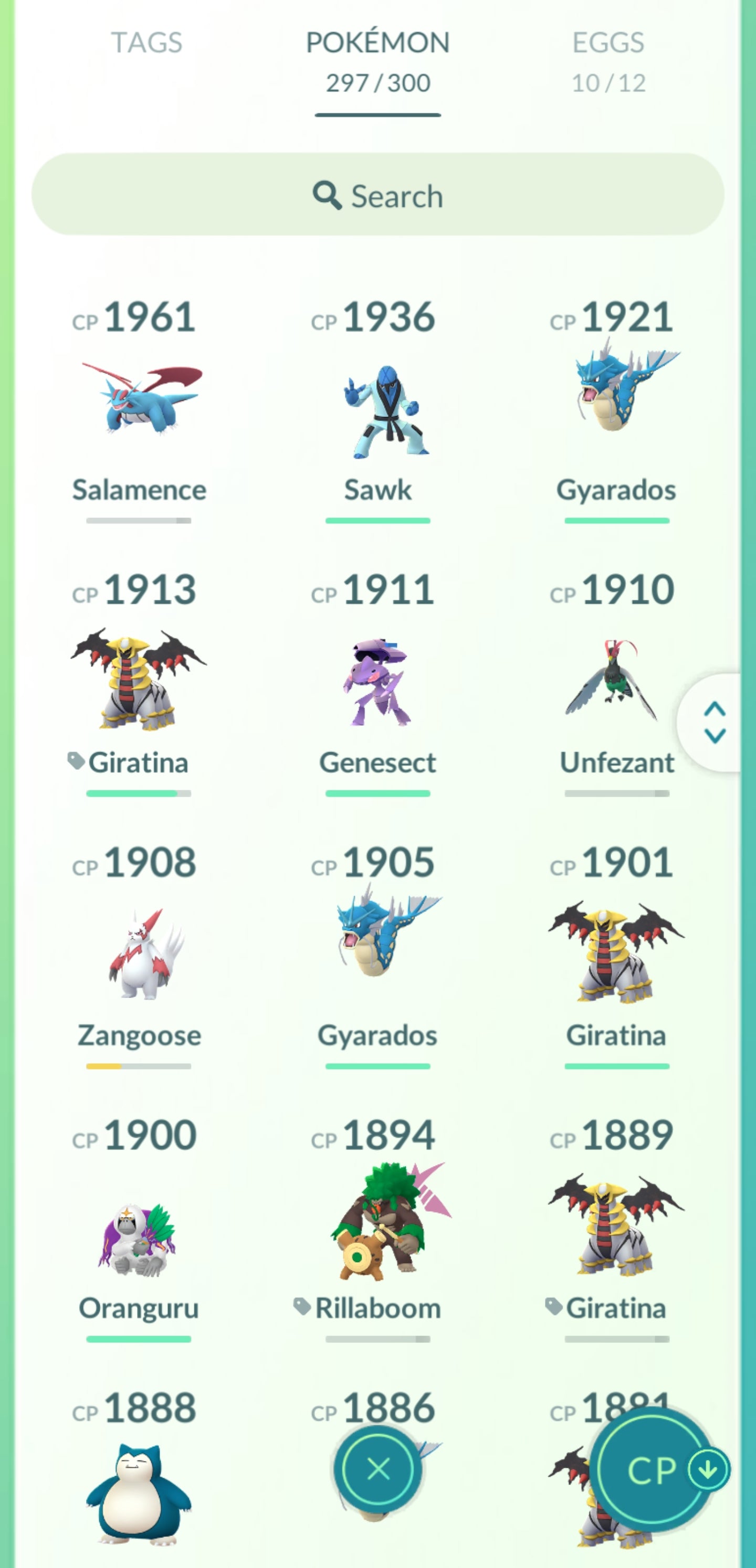Switch to the Tags tab
The image size is (756, 1568).
click(x=146, y=43)
